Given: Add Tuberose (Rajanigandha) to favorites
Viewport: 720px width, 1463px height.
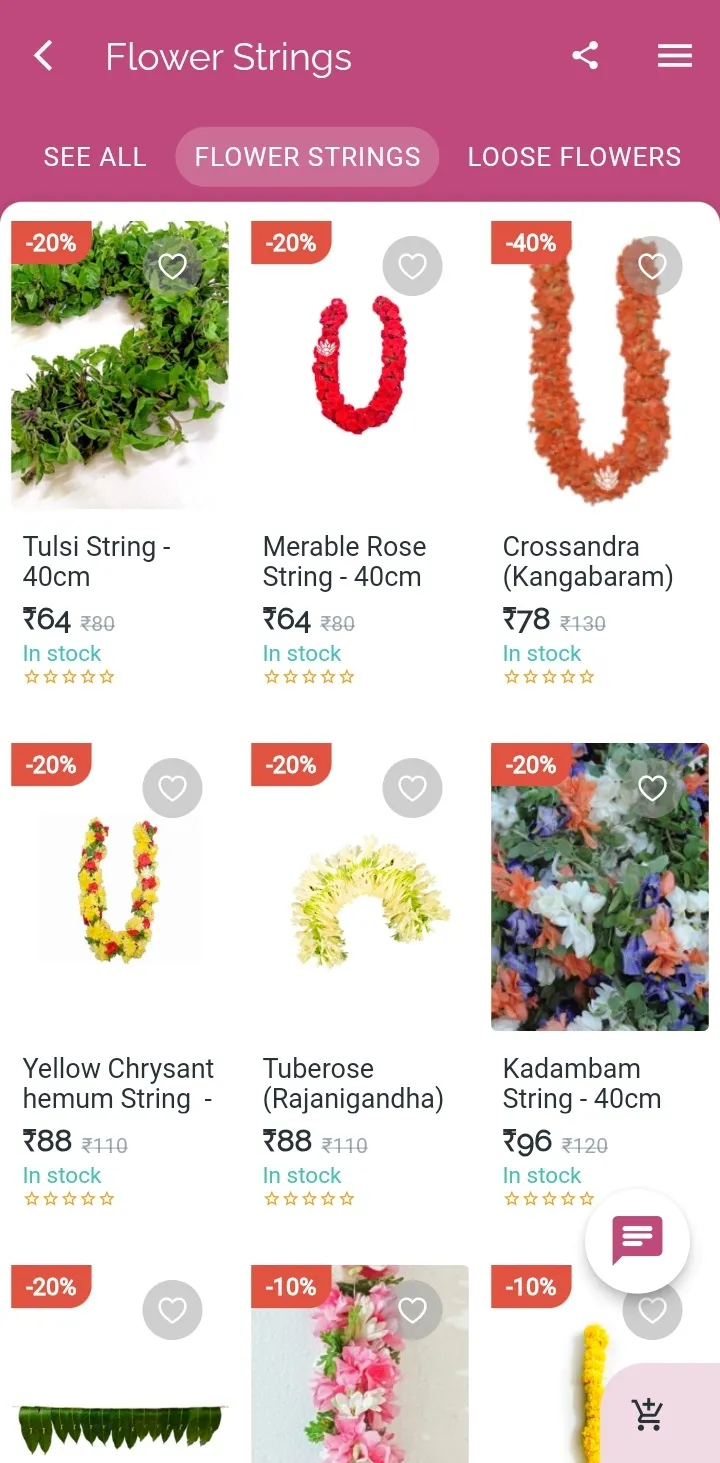Looking at the screenshot, I should [x=412, y=788].
